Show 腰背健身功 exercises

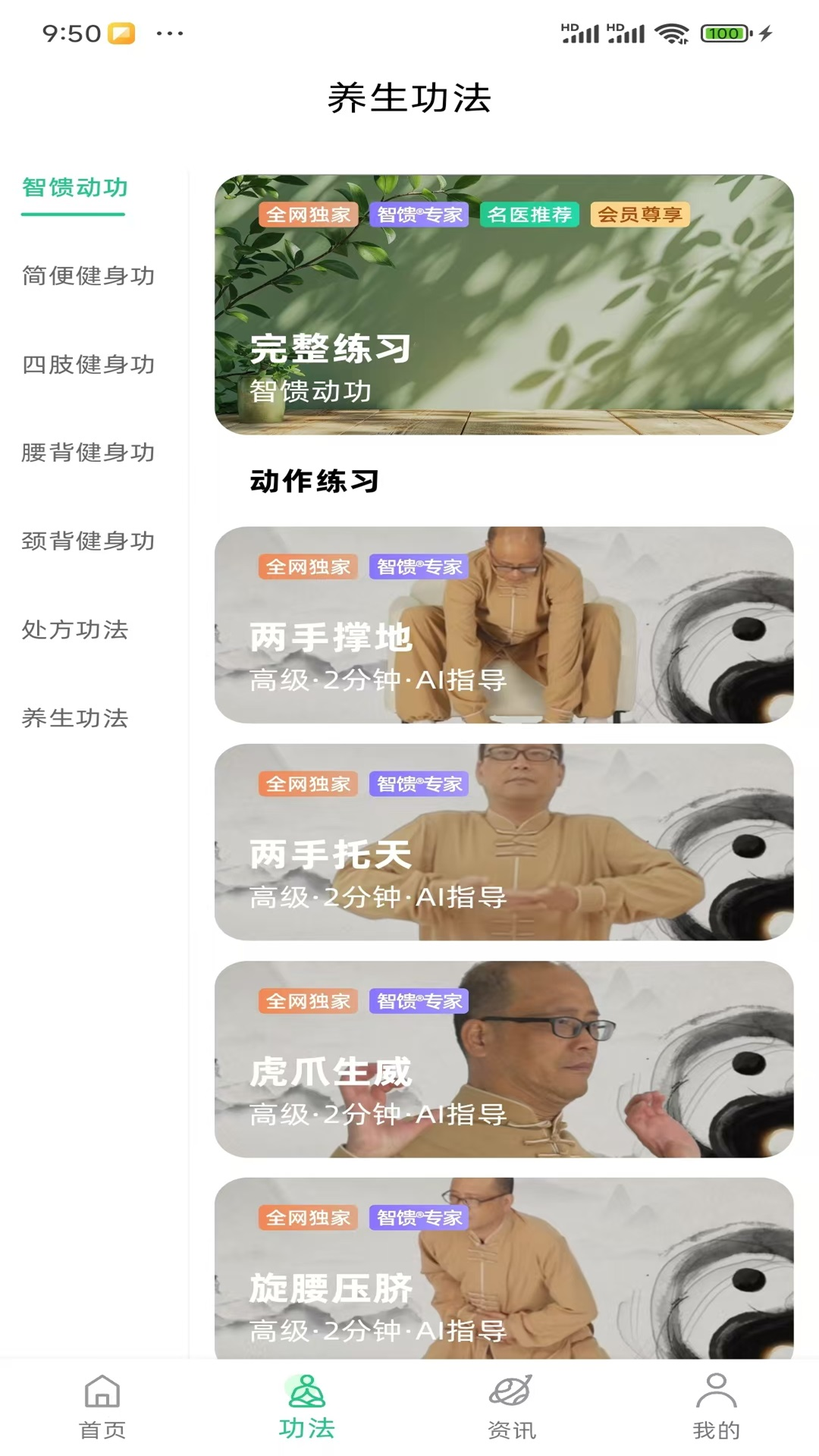click(x=88, y=453)
